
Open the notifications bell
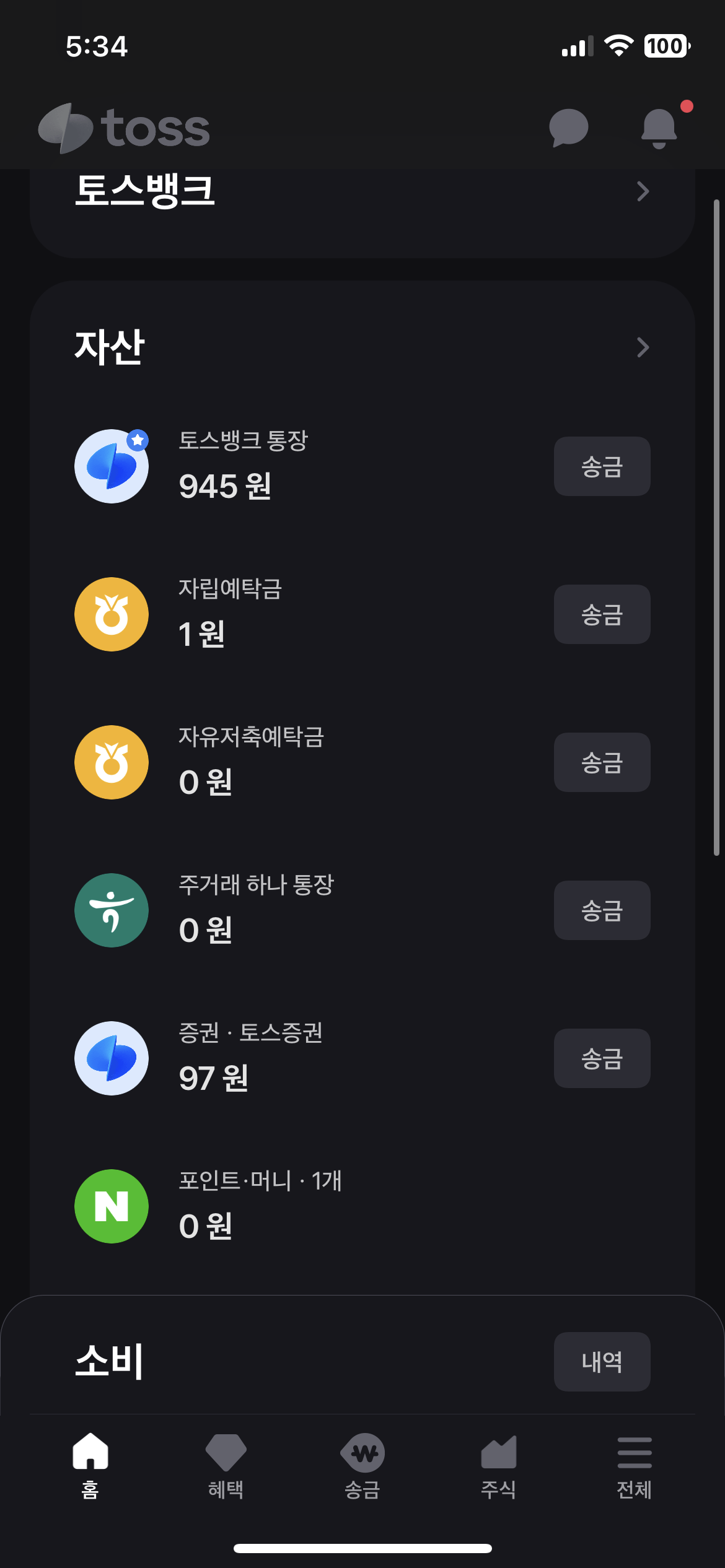coord(659,128)
